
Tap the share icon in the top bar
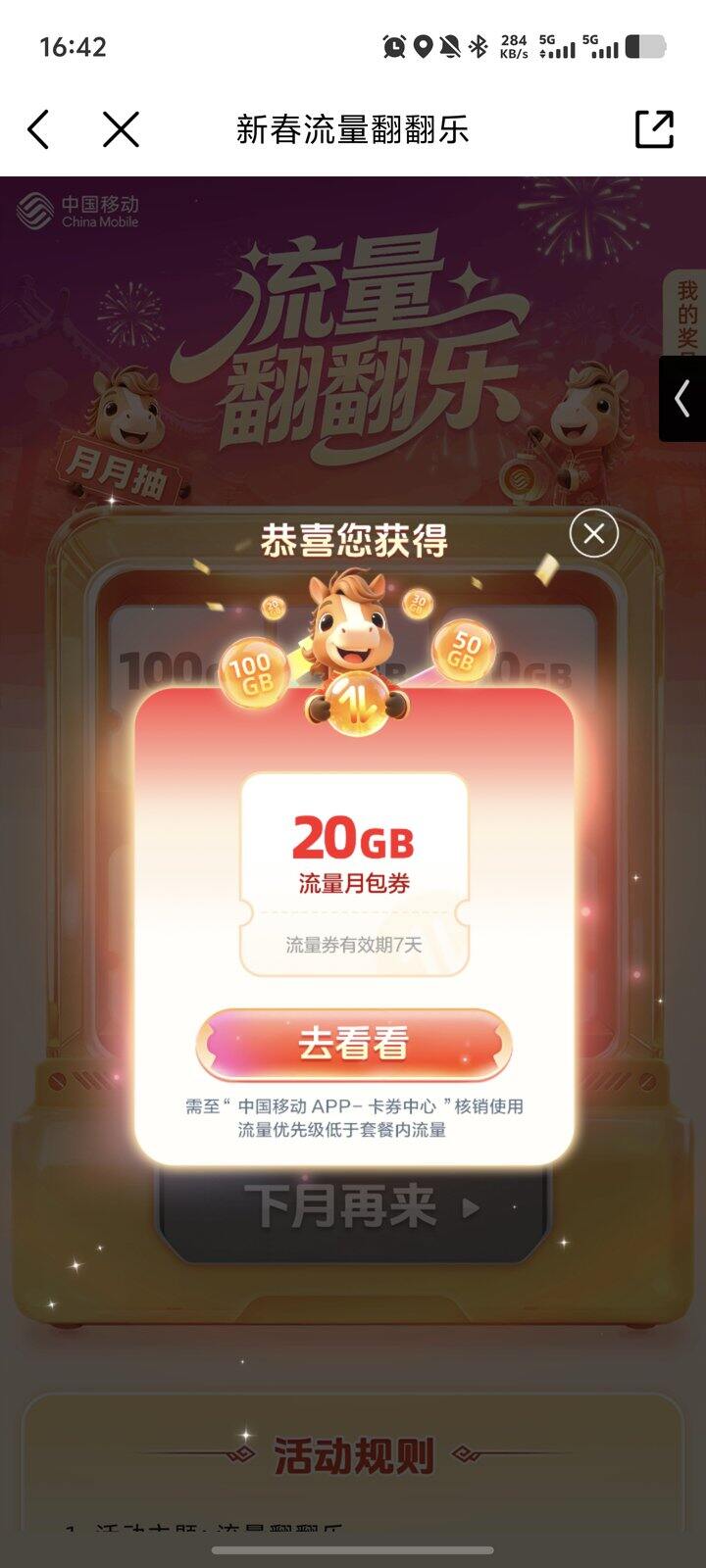point(655,128)
